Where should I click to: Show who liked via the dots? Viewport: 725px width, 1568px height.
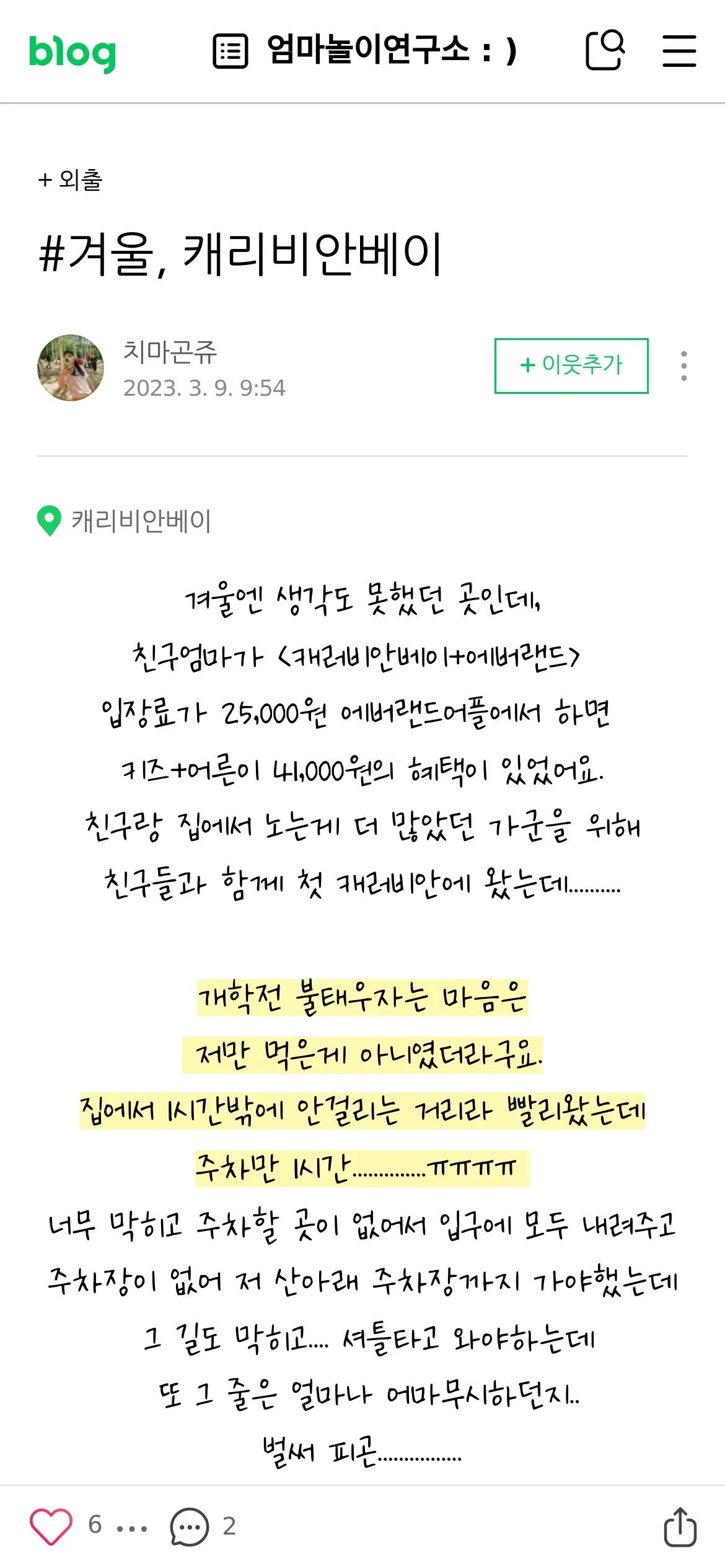132,1529
